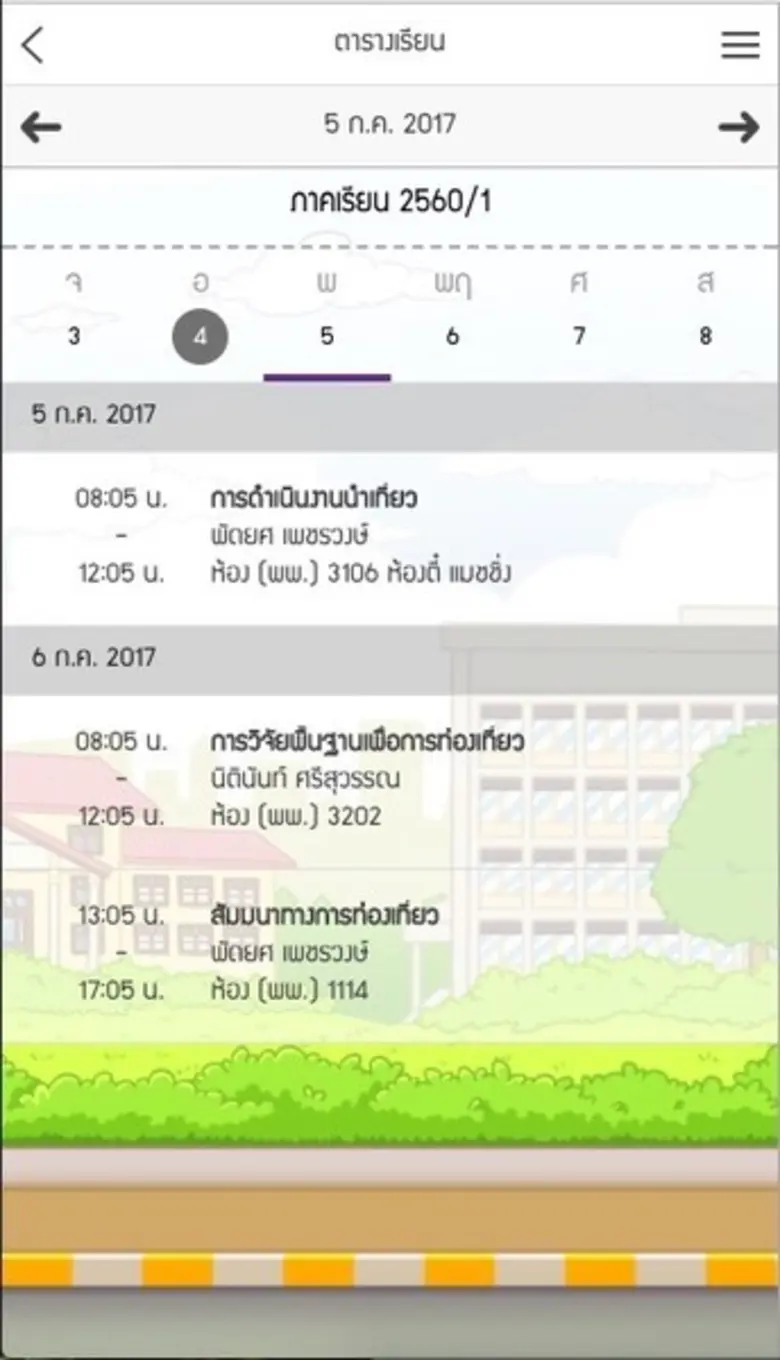This screenshot has height=1360, width=780.
Task: Advance to next date using right arrow
Action: [742, 126]
